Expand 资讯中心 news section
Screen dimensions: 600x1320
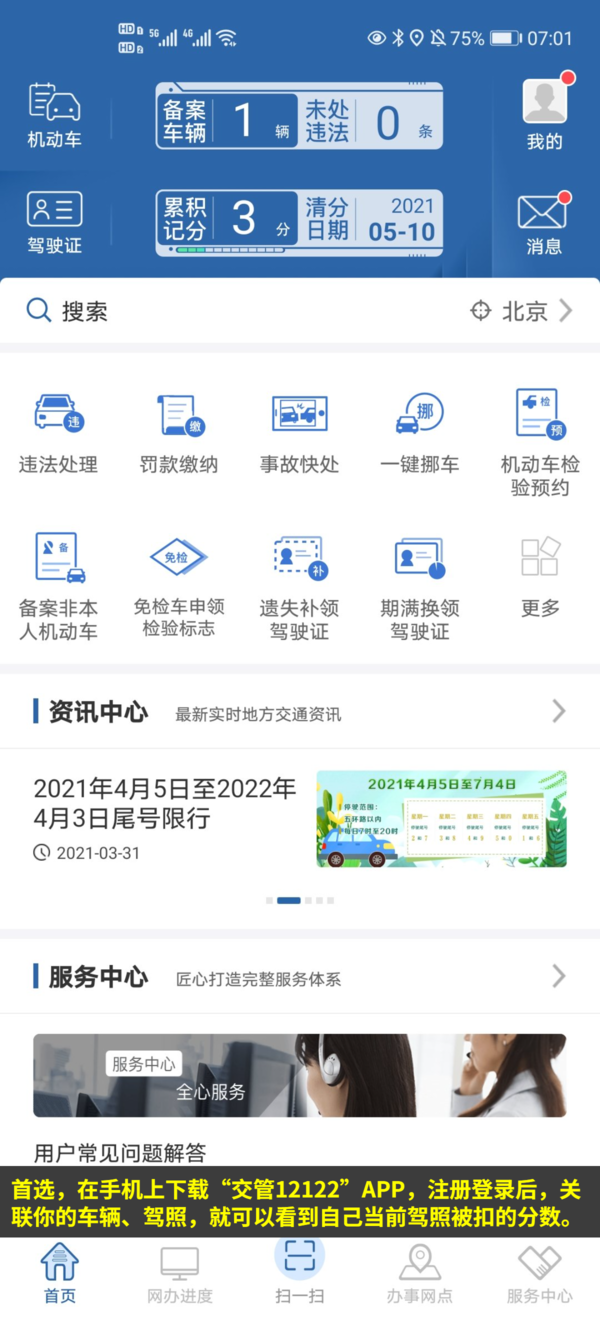pos(558,711)
